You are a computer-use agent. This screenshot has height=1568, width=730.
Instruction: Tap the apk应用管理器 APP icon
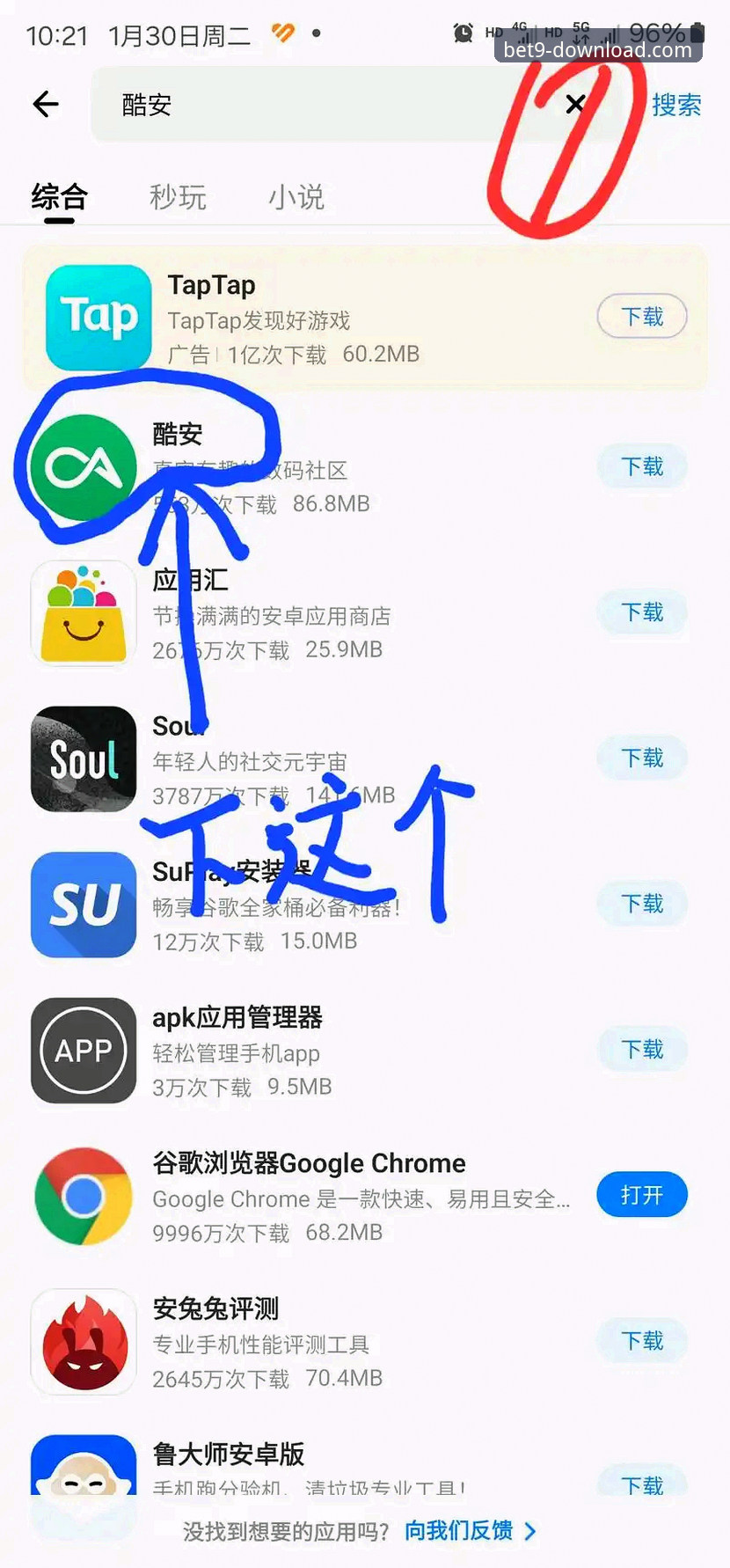pos(84,1050)
